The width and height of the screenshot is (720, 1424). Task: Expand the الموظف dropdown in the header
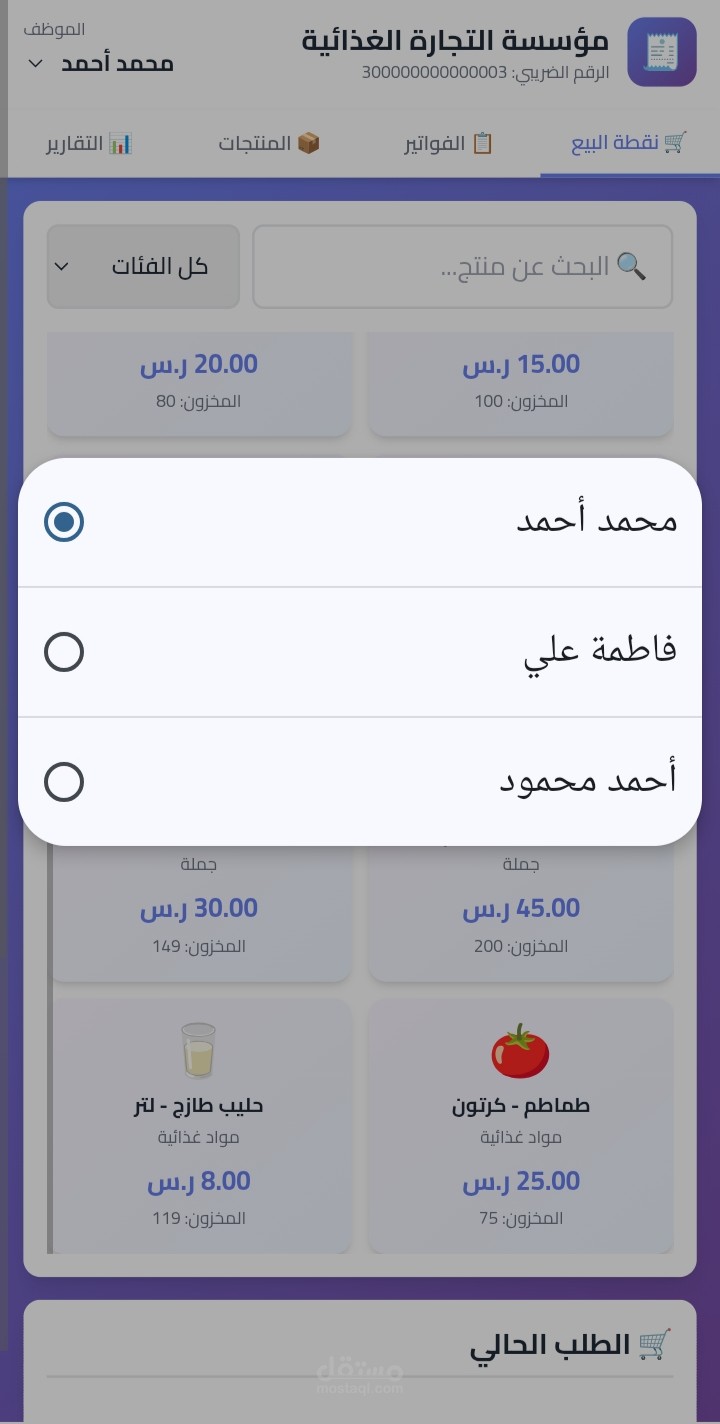[x=98, y=62]
